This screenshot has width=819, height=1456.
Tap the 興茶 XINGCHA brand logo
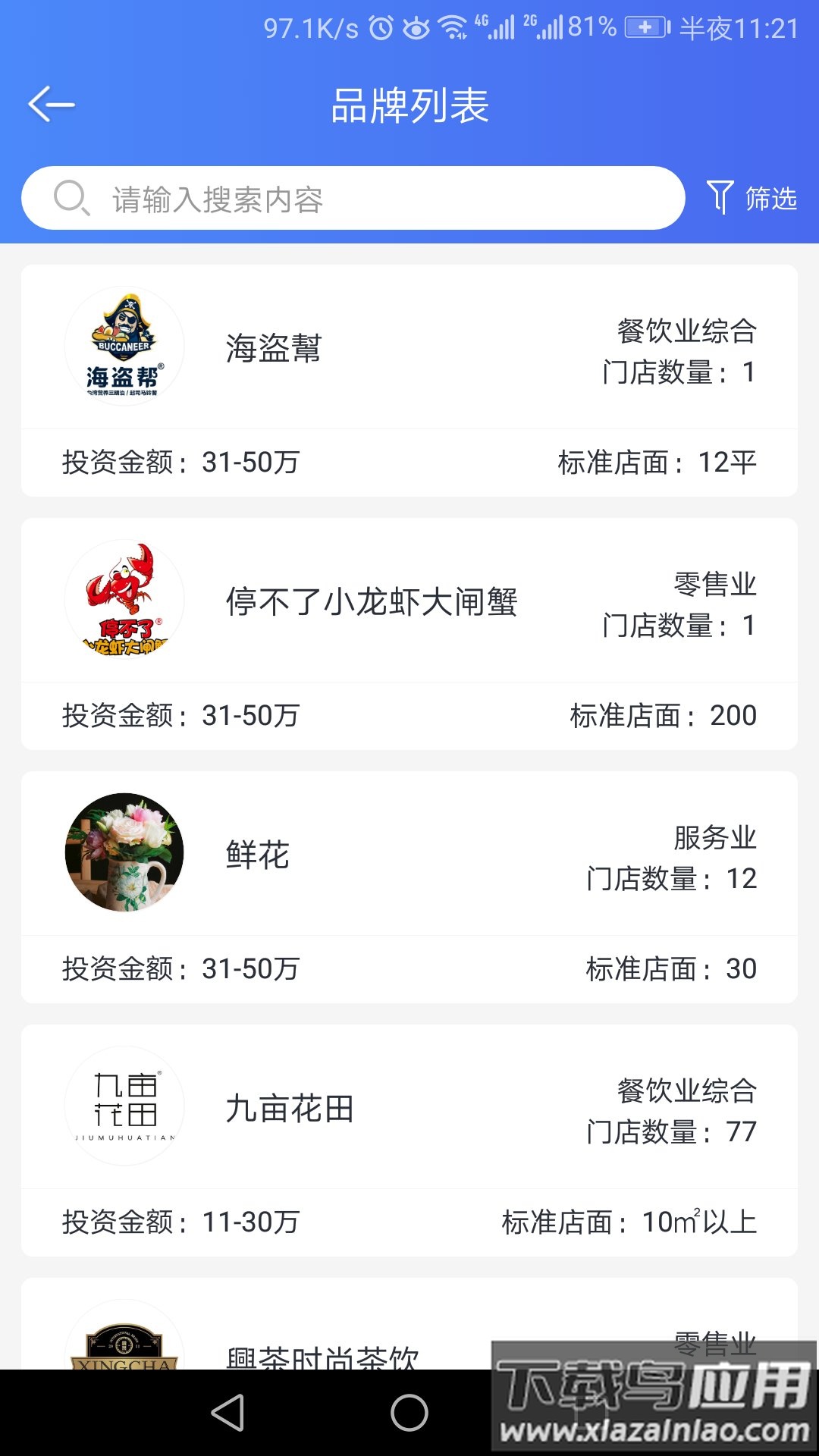[x=124, y=1350]
